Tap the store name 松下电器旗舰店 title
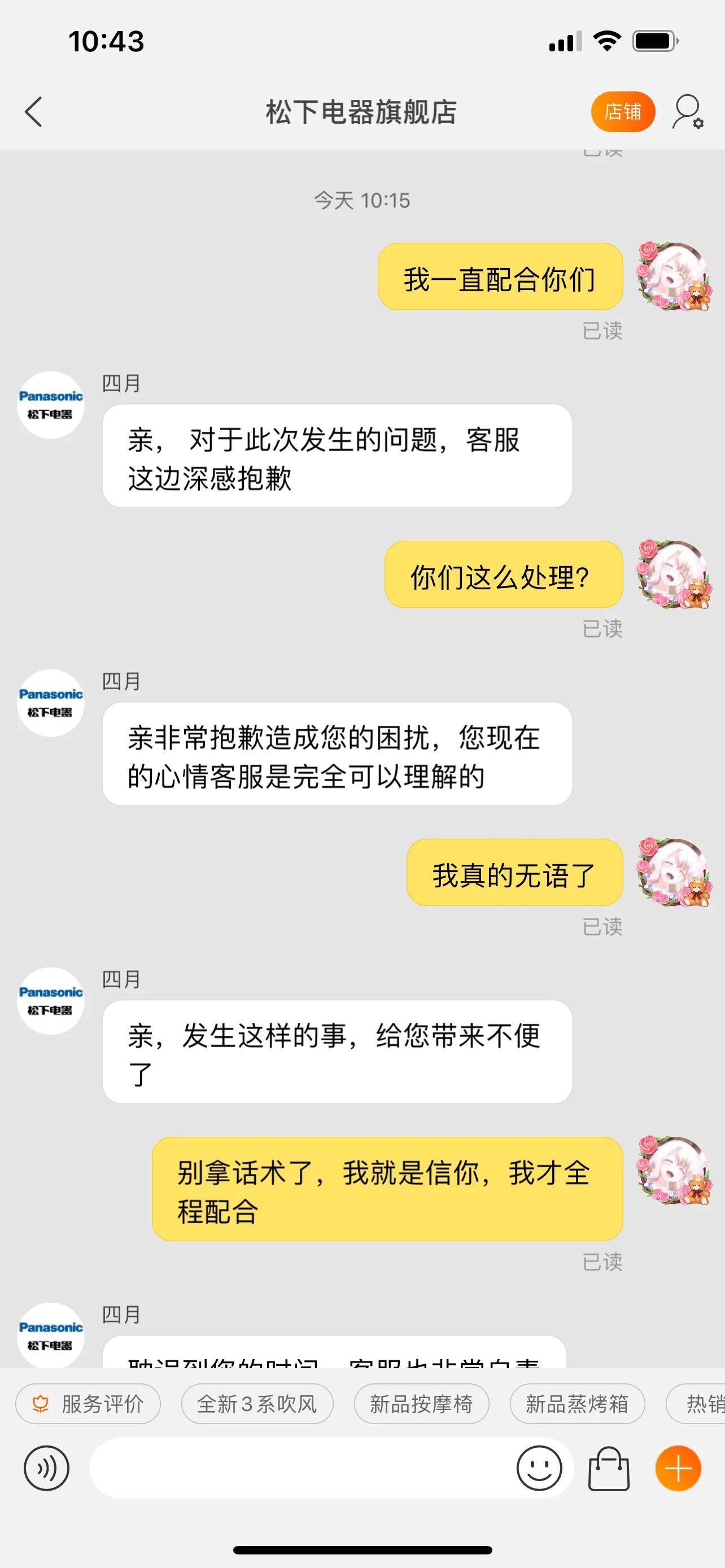 [361, 111]
